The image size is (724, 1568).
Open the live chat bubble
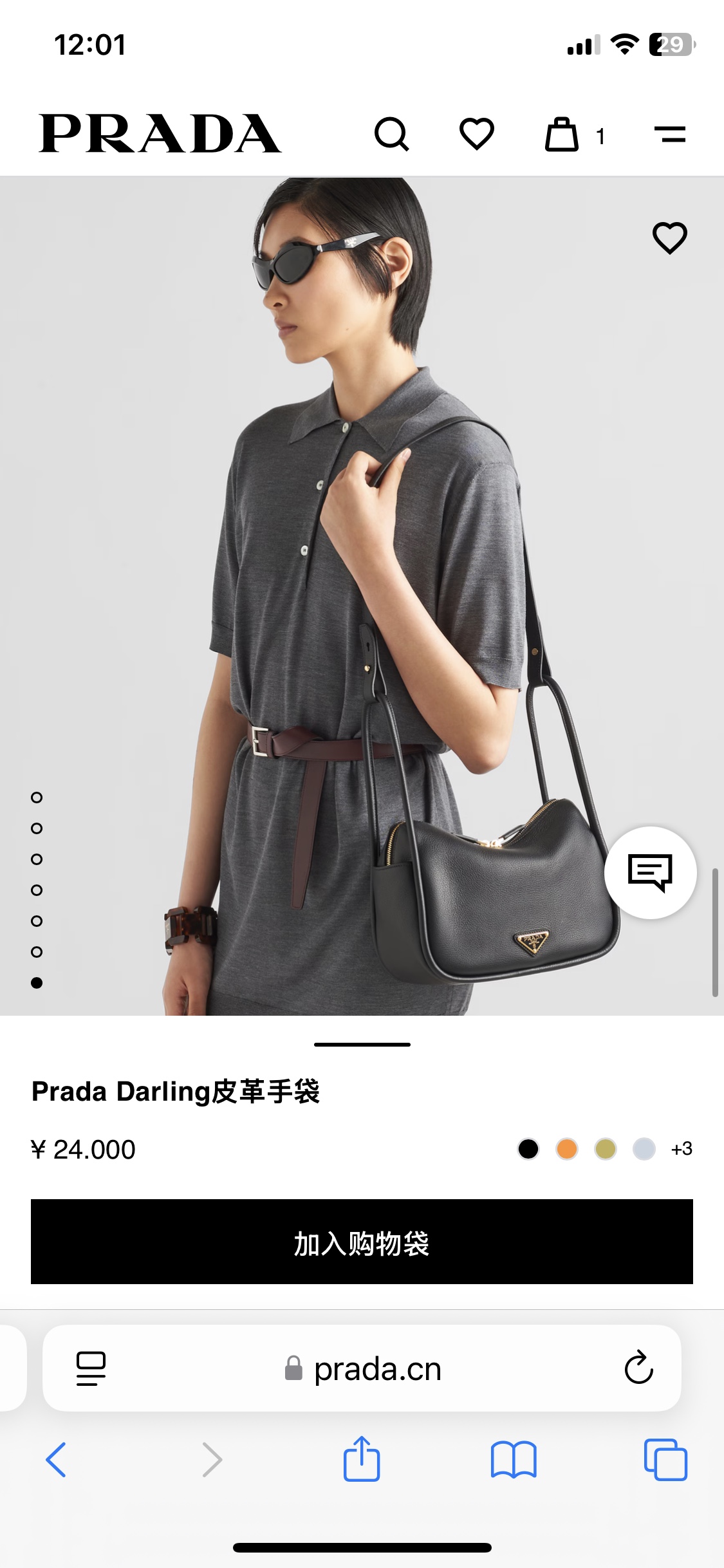[650, 873]
